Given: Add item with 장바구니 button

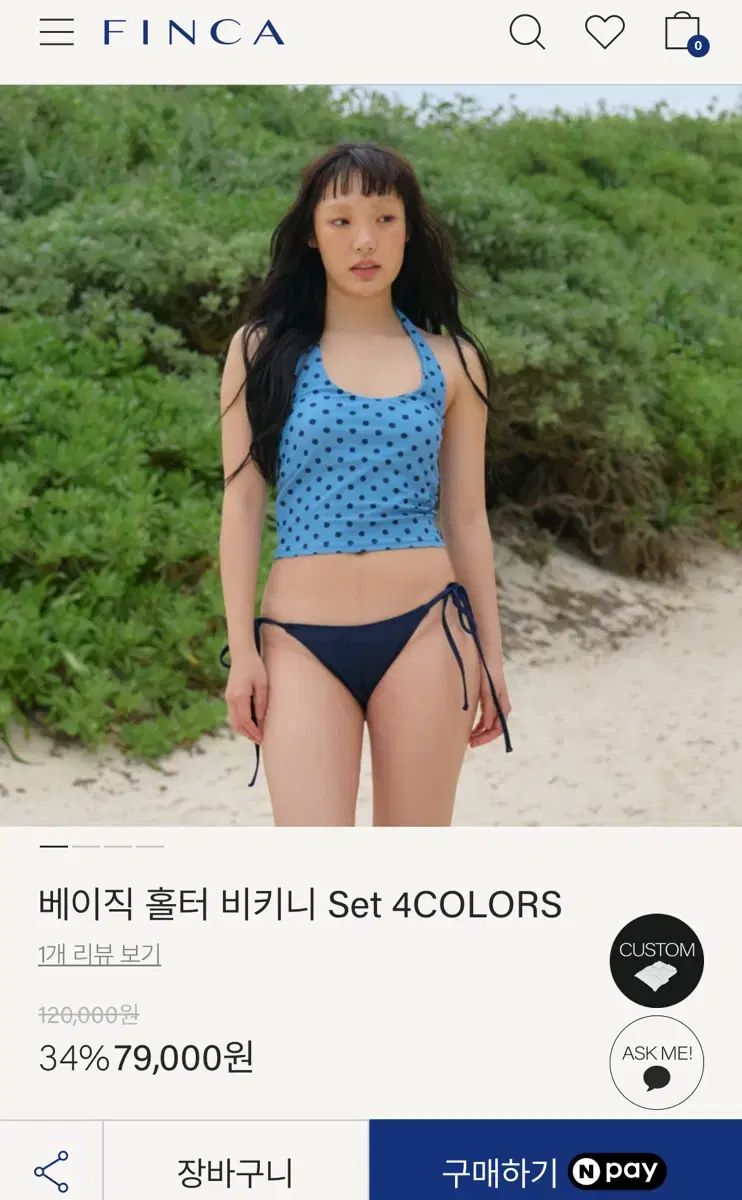Looking at the screenshot, I should (x=235, y=1171).
